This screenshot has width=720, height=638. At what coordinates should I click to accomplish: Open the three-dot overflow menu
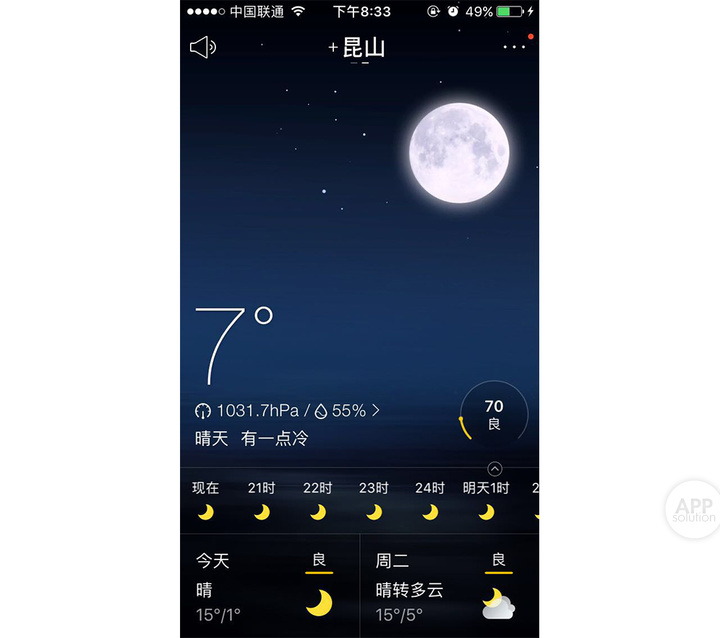(x=514, y=47)
